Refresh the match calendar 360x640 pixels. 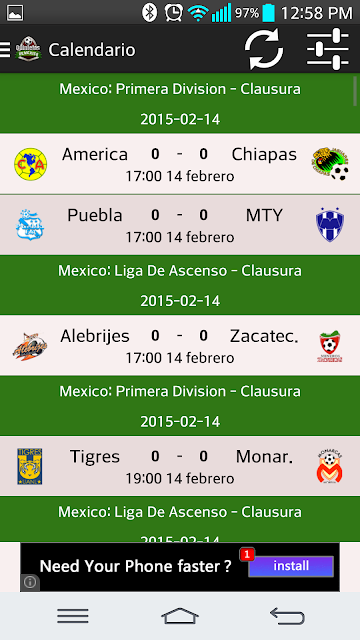(x=264, y=49)
